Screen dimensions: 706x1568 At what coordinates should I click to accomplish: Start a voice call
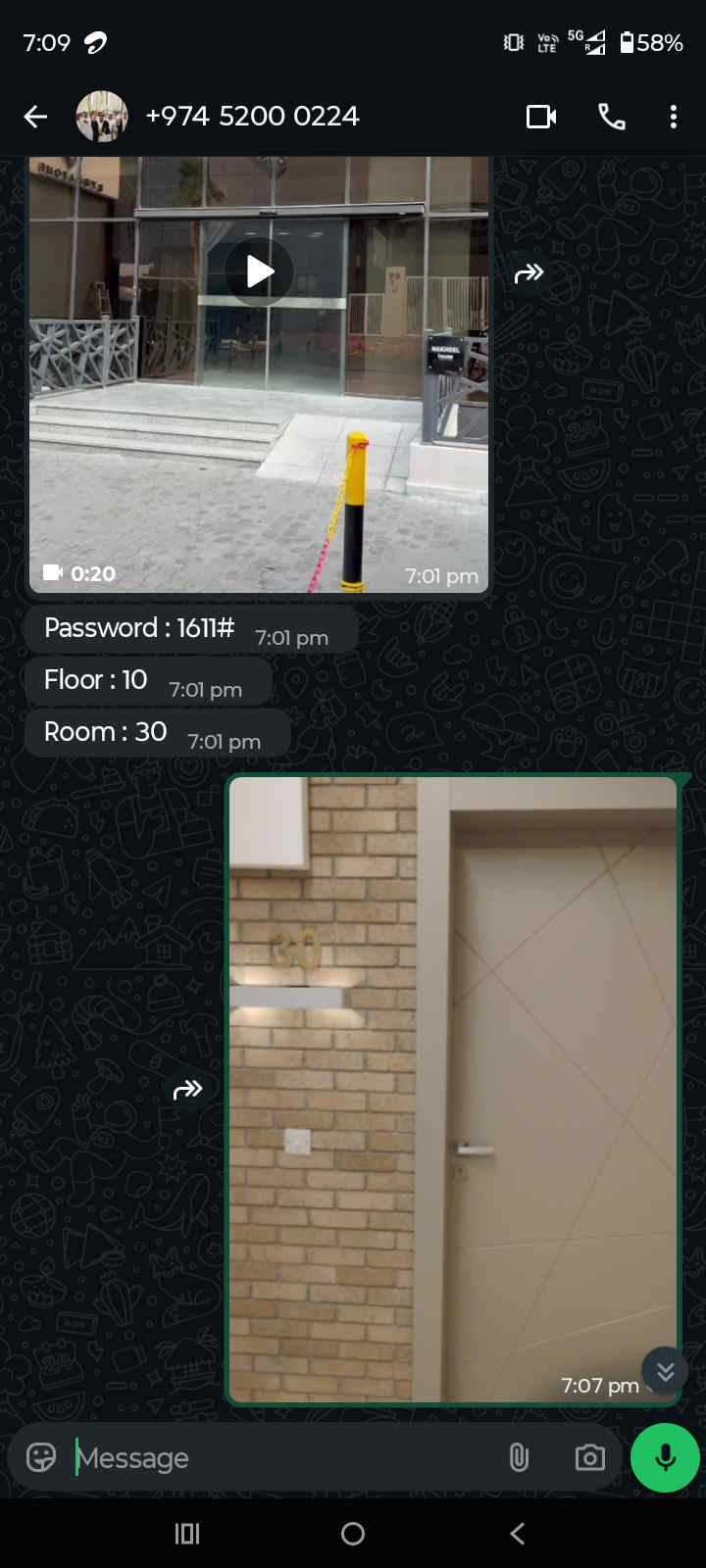612,117
